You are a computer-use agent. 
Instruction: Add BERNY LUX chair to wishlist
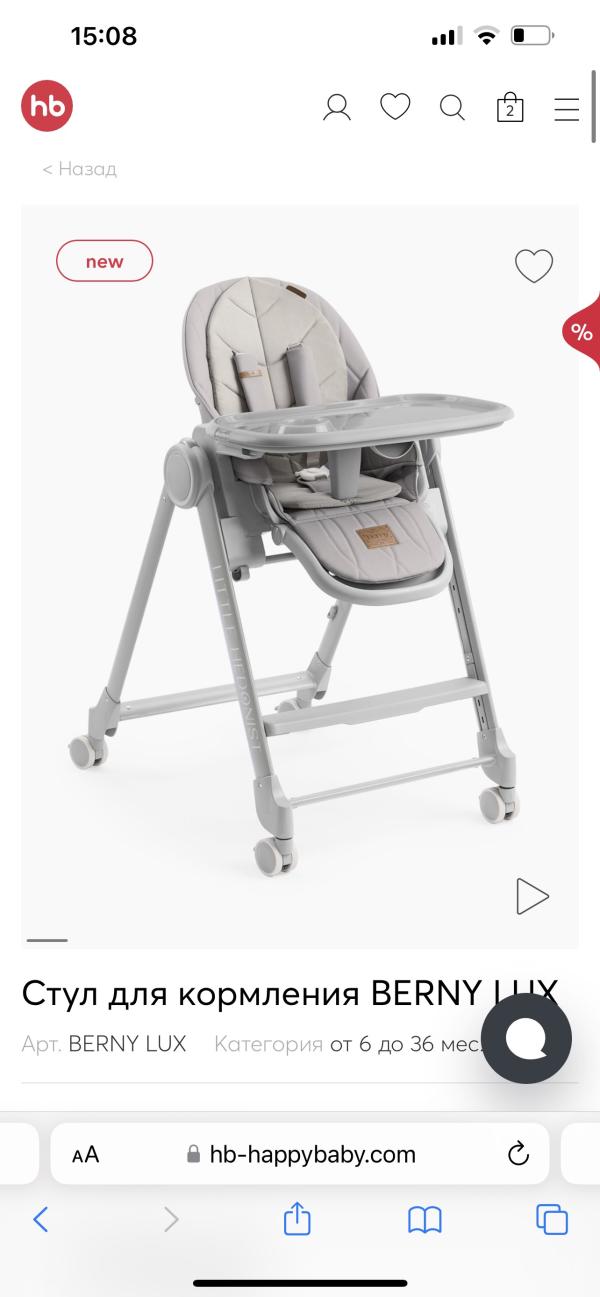coord(534,265)
